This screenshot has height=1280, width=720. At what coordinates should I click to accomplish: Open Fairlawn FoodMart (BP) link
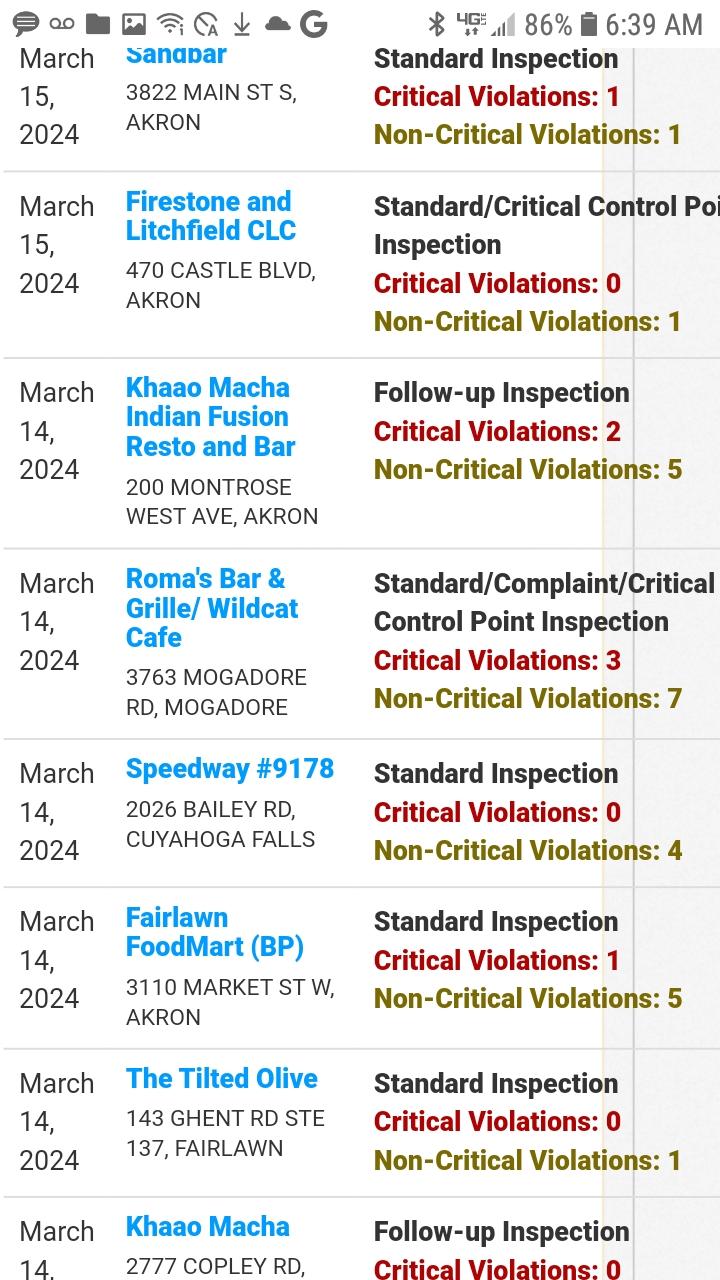[214, 932]
